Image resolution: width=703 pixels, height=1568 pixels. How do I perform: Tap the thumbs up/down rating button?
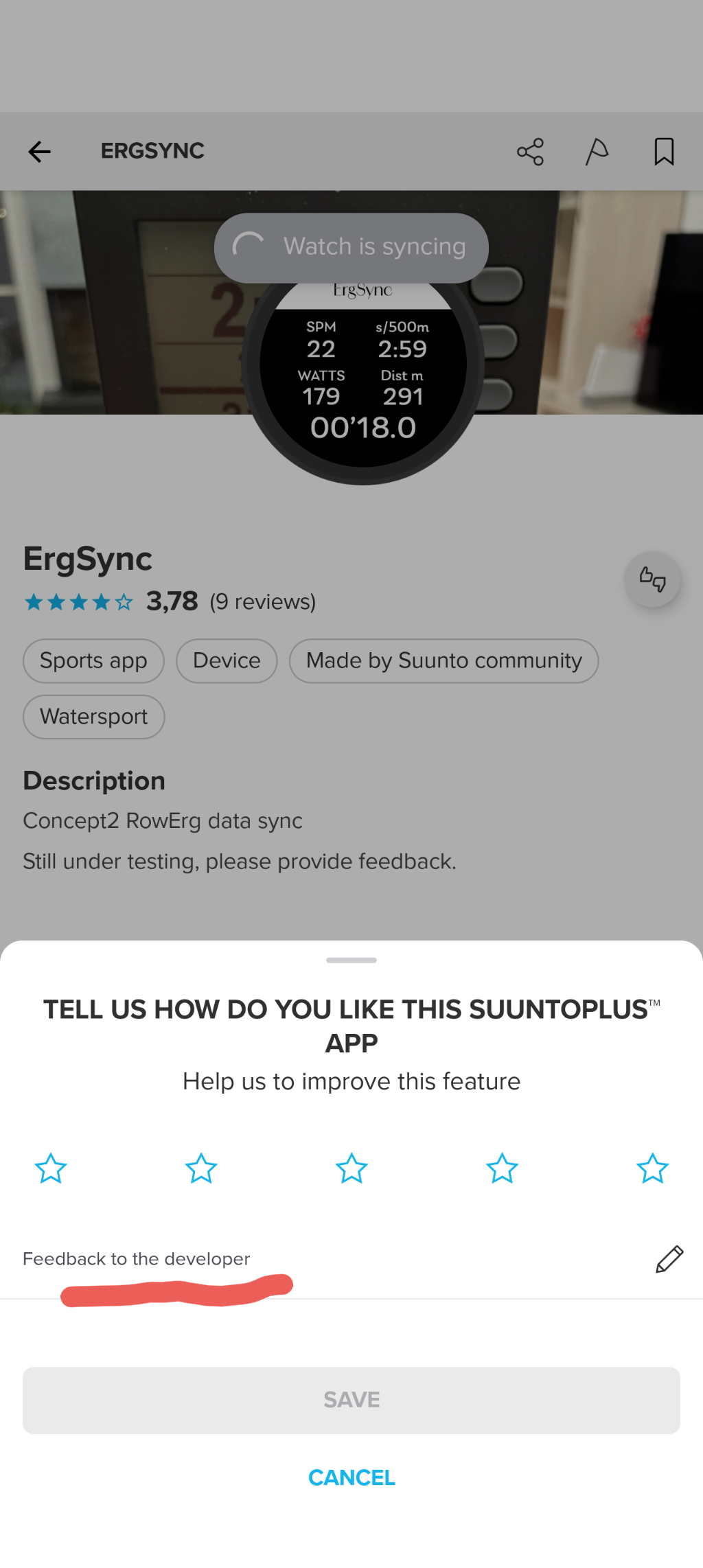click(652, 579)
